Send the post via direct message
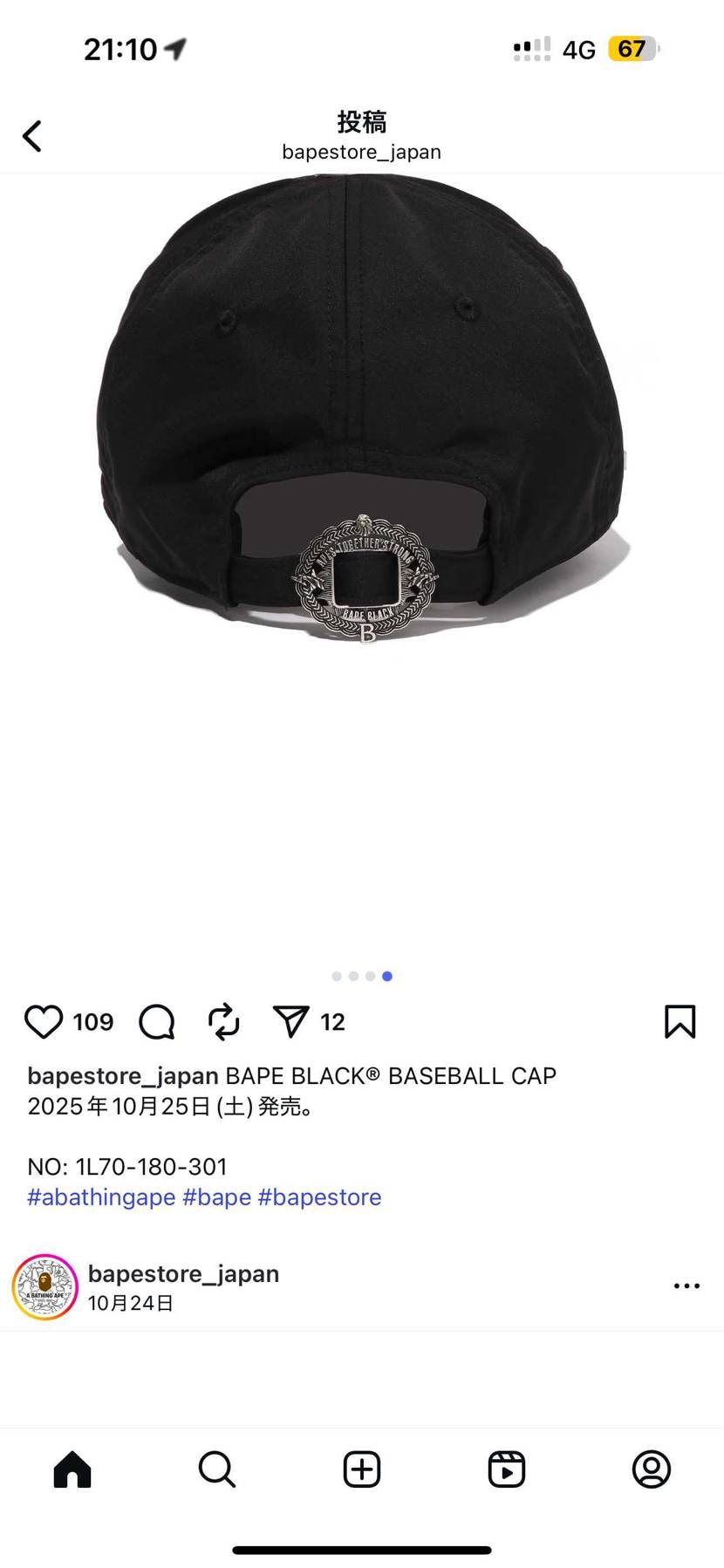The width and height of the screenshot is (724, 1568). click(x=291, y=1022)
